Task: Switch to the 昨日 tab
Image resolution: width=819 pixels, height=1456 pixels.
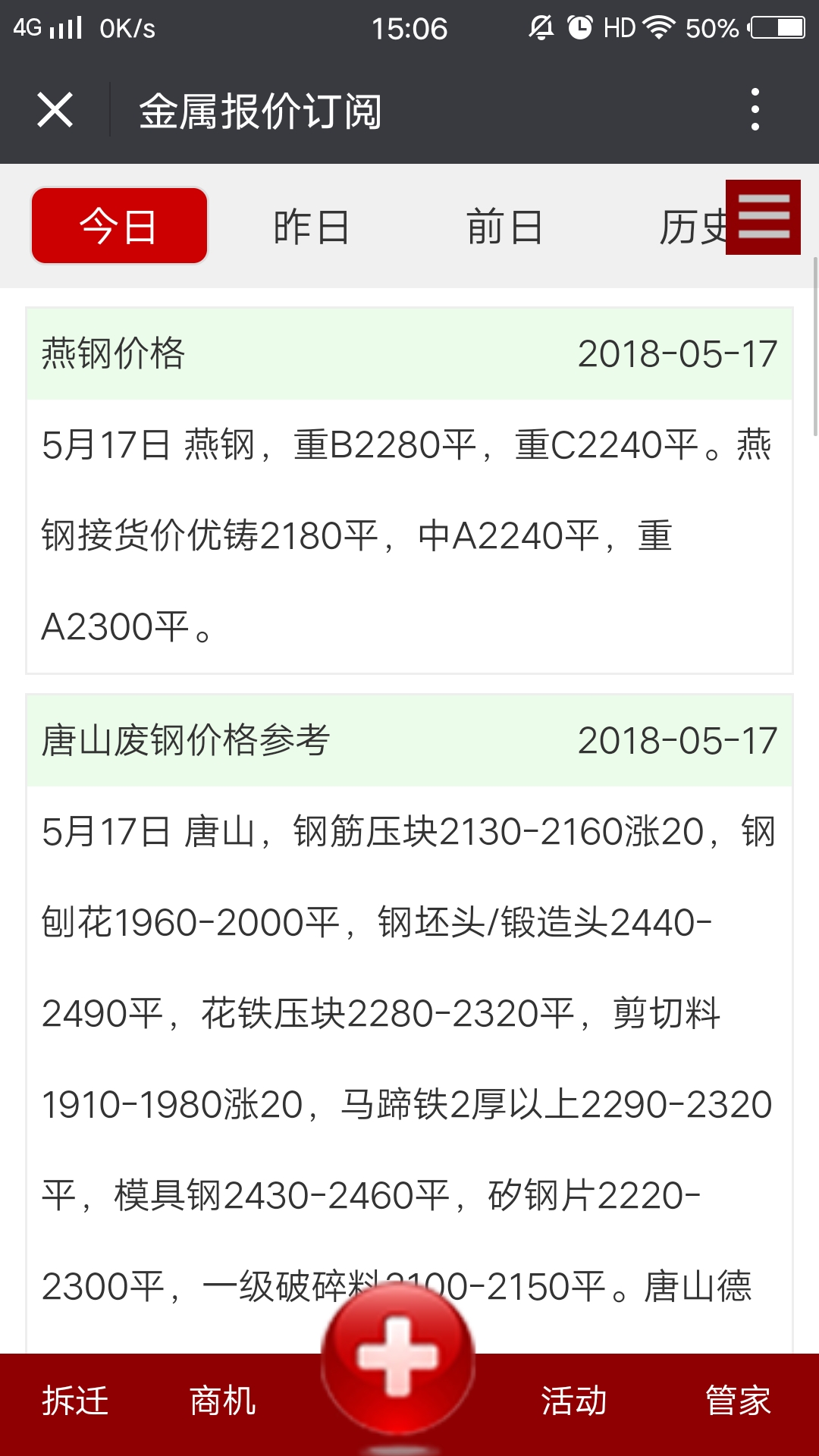Action: click(309, 225)
